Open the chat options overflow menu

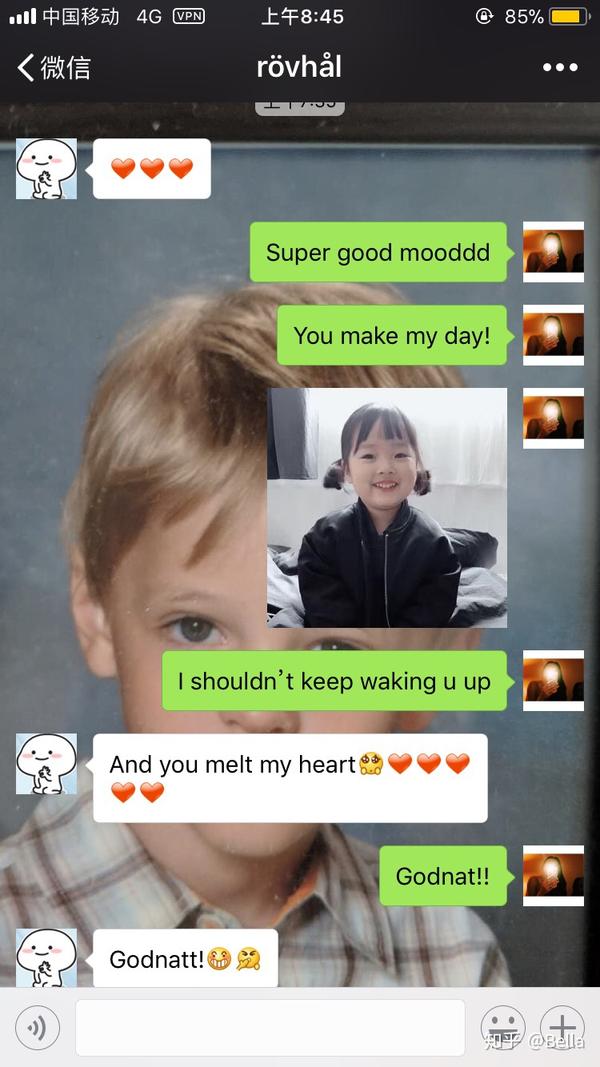pyautogui.click(x=560, y=67)
